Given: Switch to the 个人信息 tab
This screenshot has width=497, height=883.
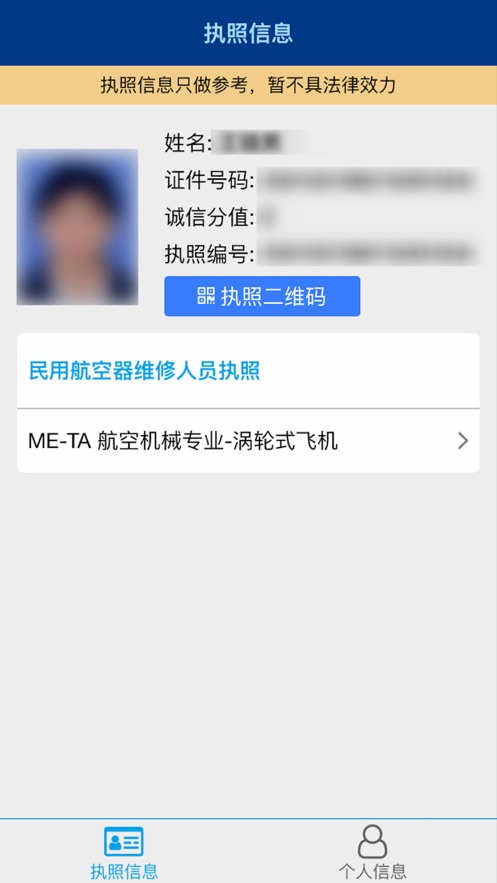Looking at the screenshot, I should pyautogui.click(x=372, y=851).
